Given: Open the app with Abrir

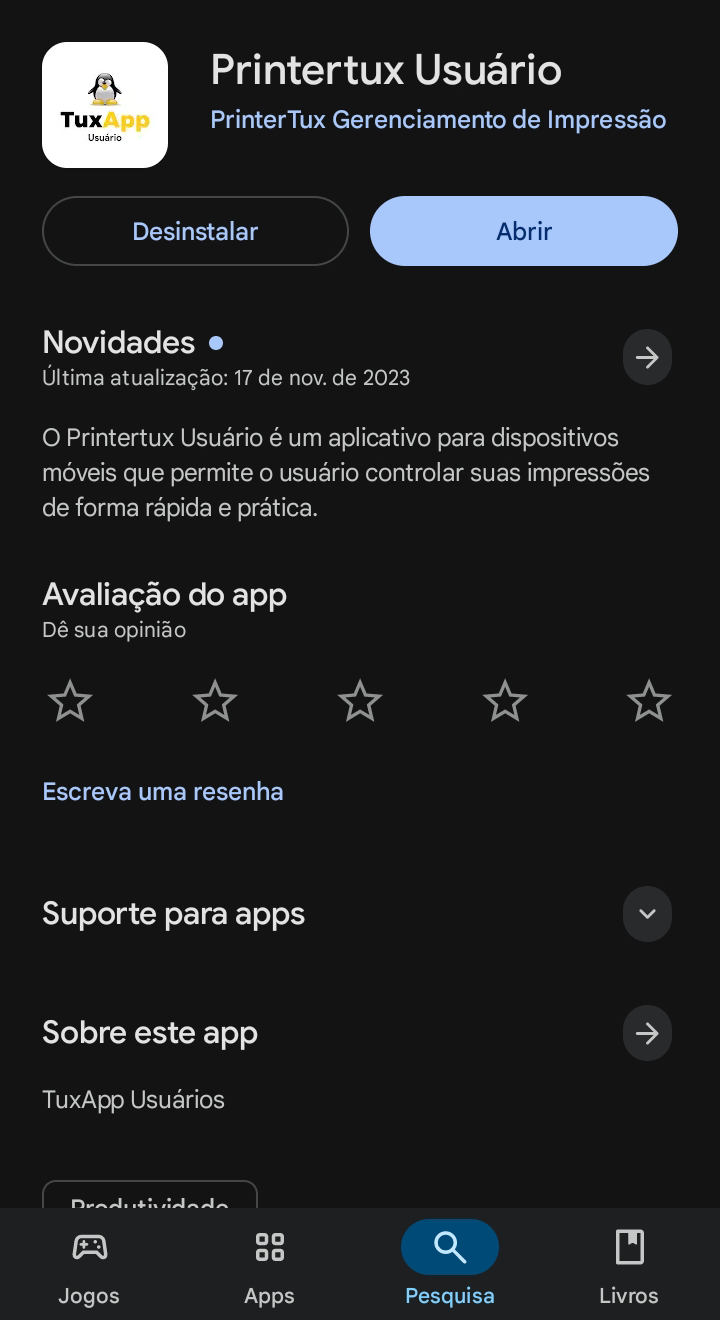Looking at the screenshot, I should click(524, 231).
